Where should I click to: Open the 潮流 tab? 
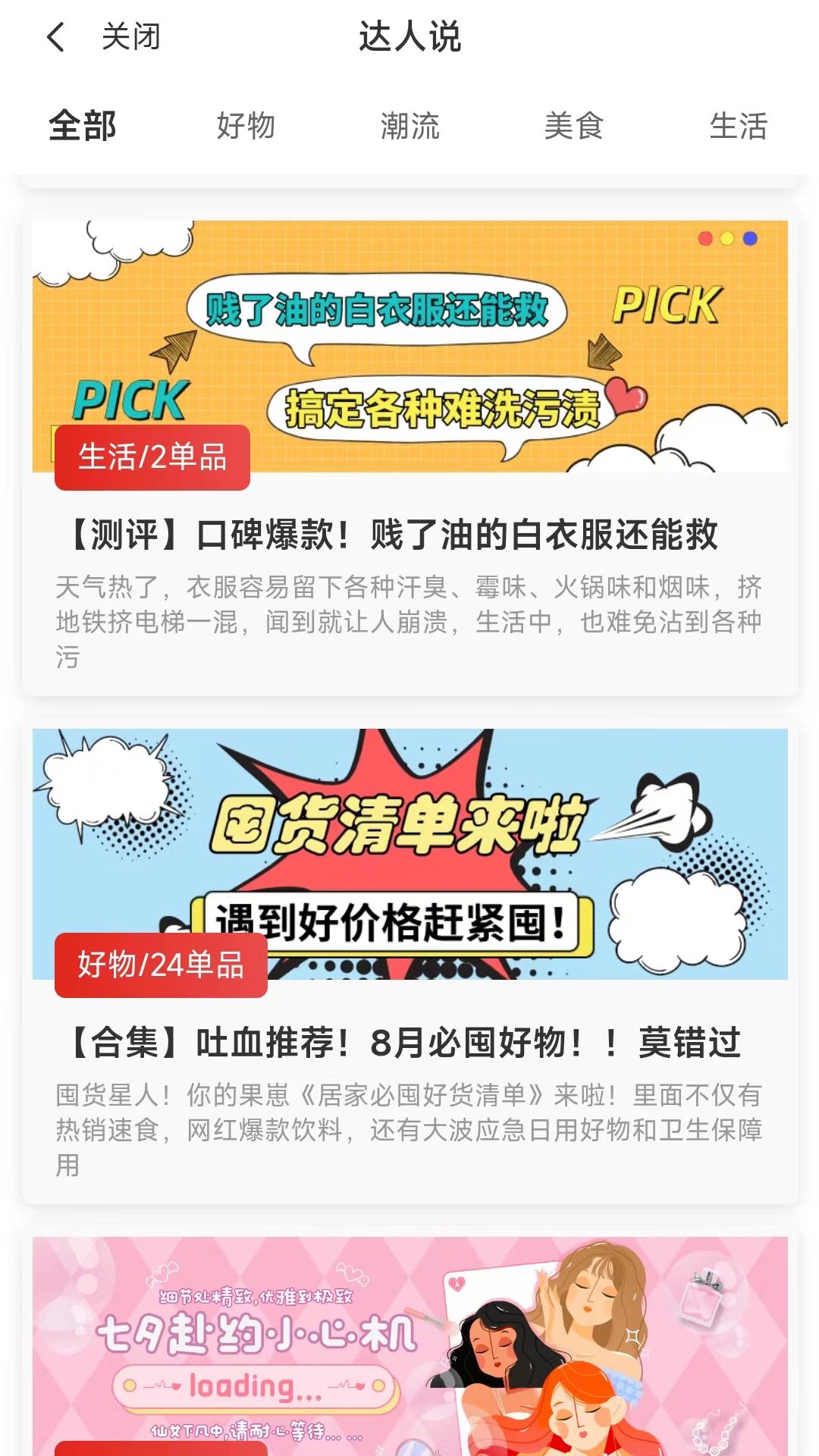click(409, 127)
